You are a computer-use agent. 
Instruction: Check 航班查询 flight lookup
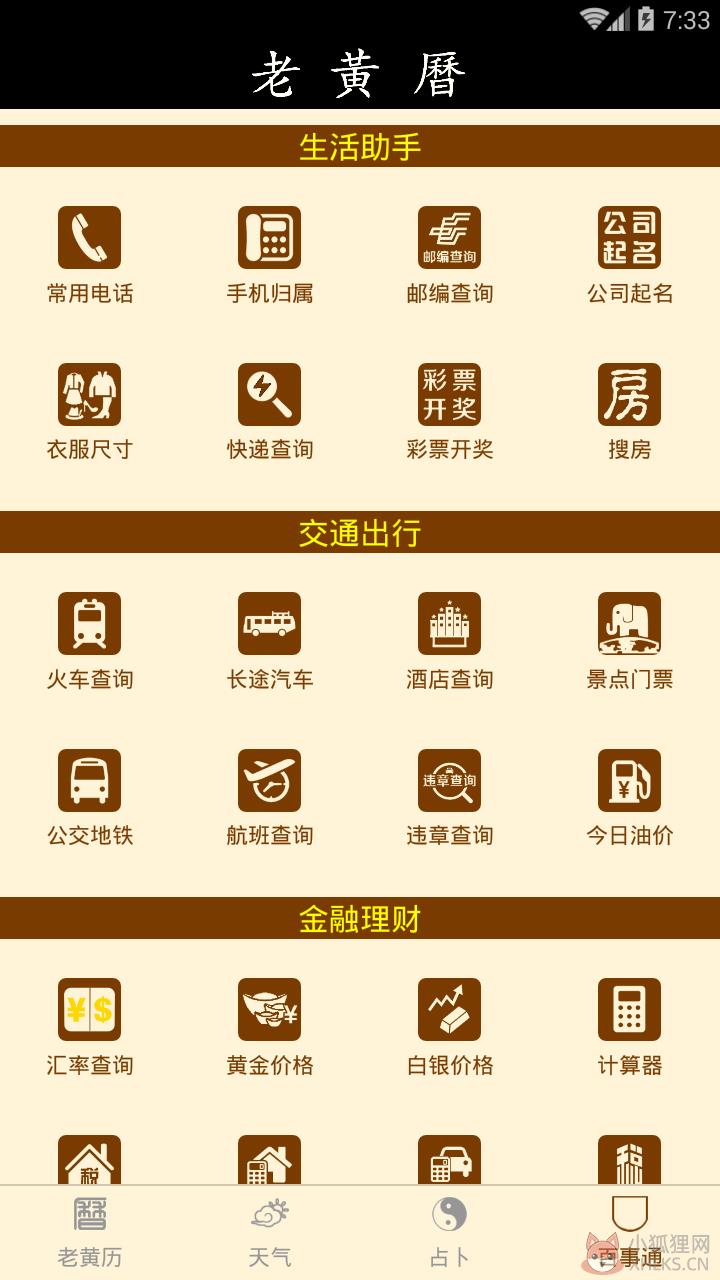269,797
